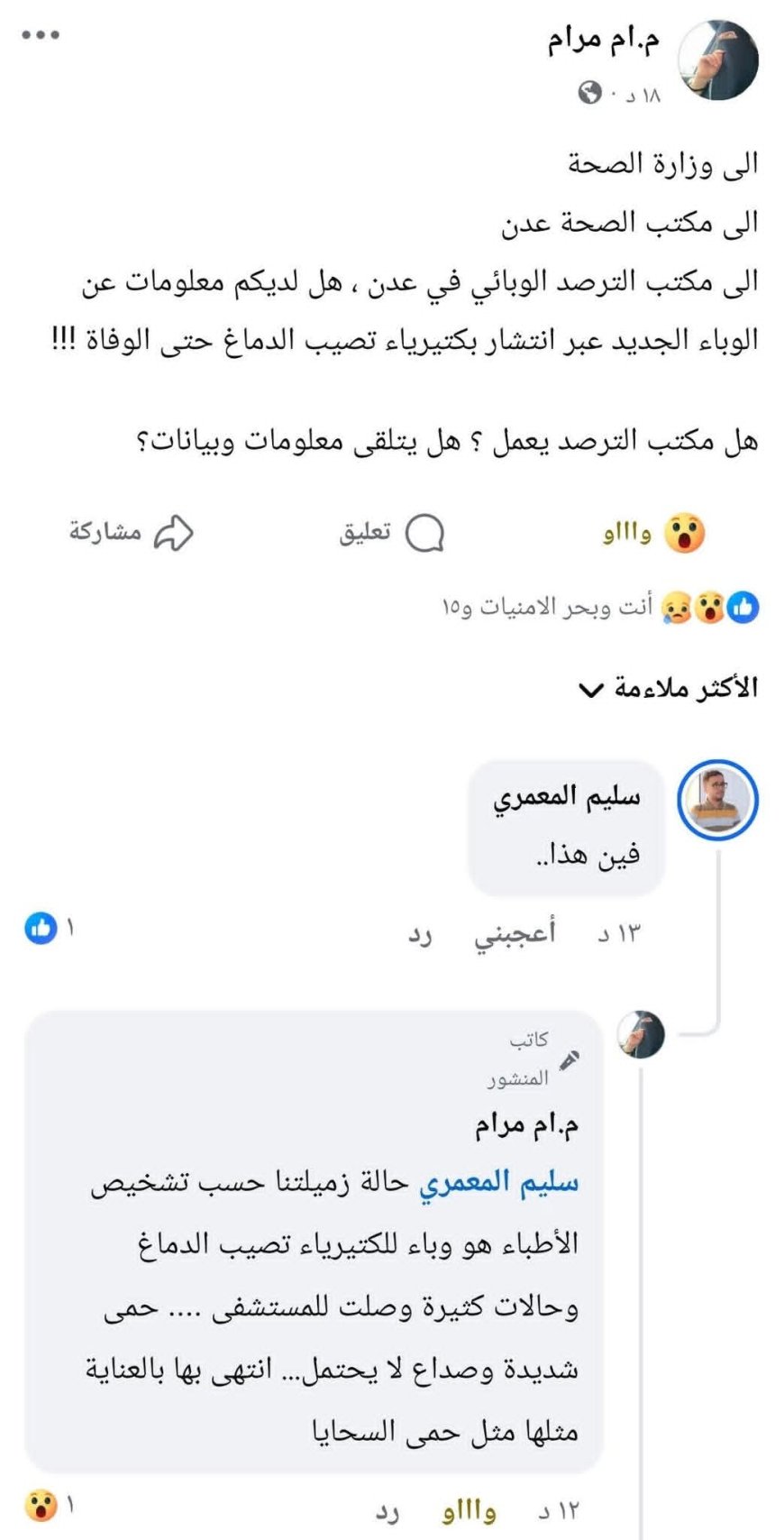Open author name م.ام مرام in reply
Viewport: 784px width, 1540px height.
526,1124
